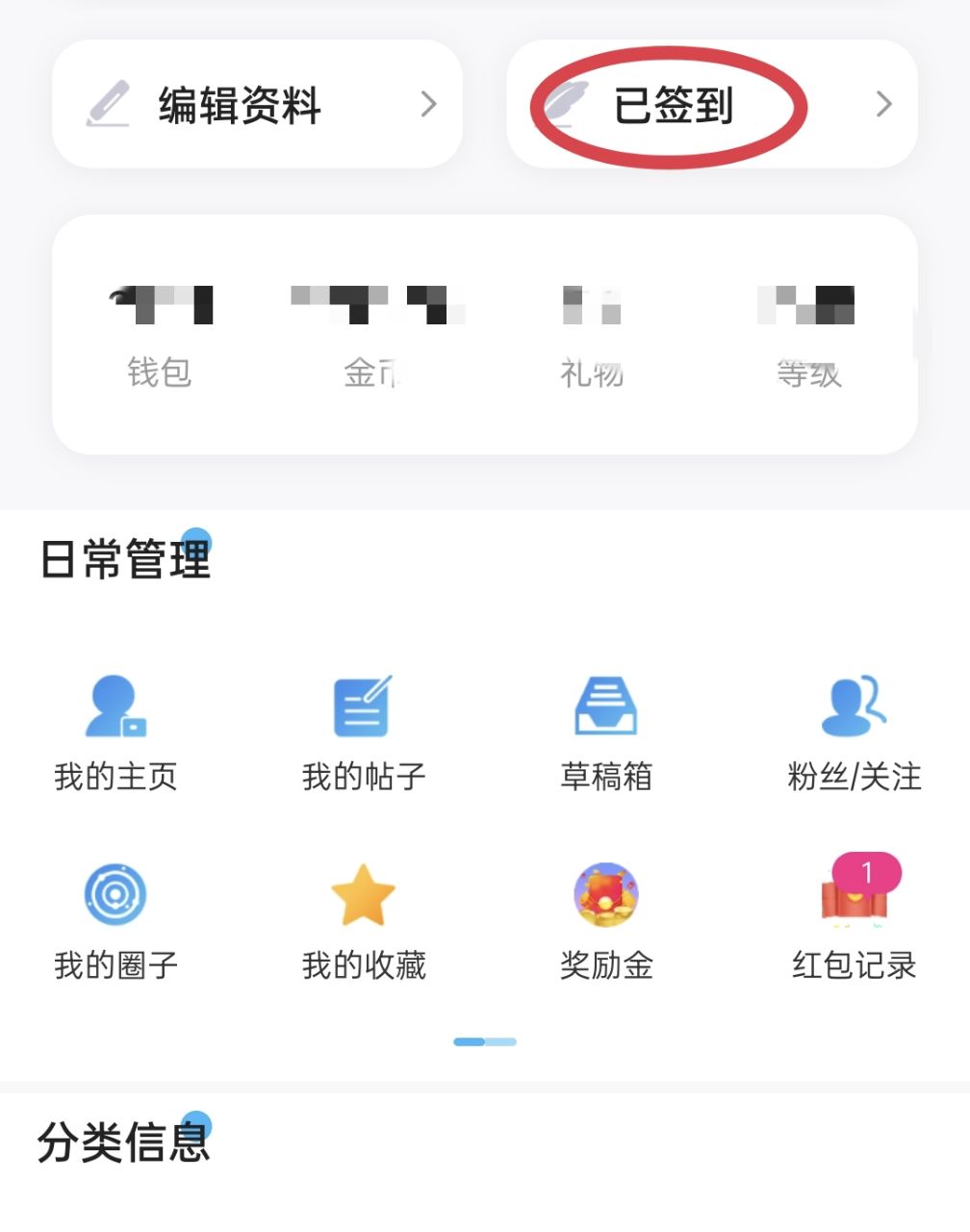Open the 钱包 wallet
The width and height of the screenshot is (970, 1232).
tap(160, 335)
